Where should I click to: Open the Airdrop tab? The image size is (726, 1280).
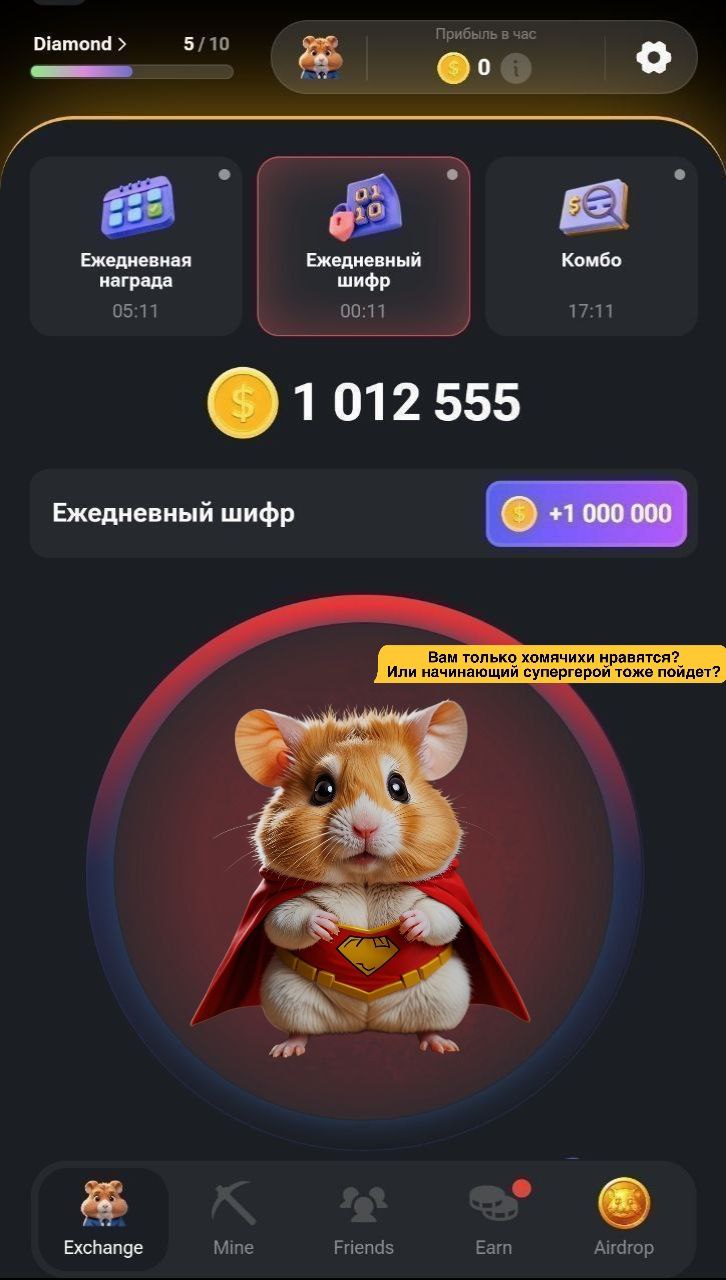pos(623,1218)
